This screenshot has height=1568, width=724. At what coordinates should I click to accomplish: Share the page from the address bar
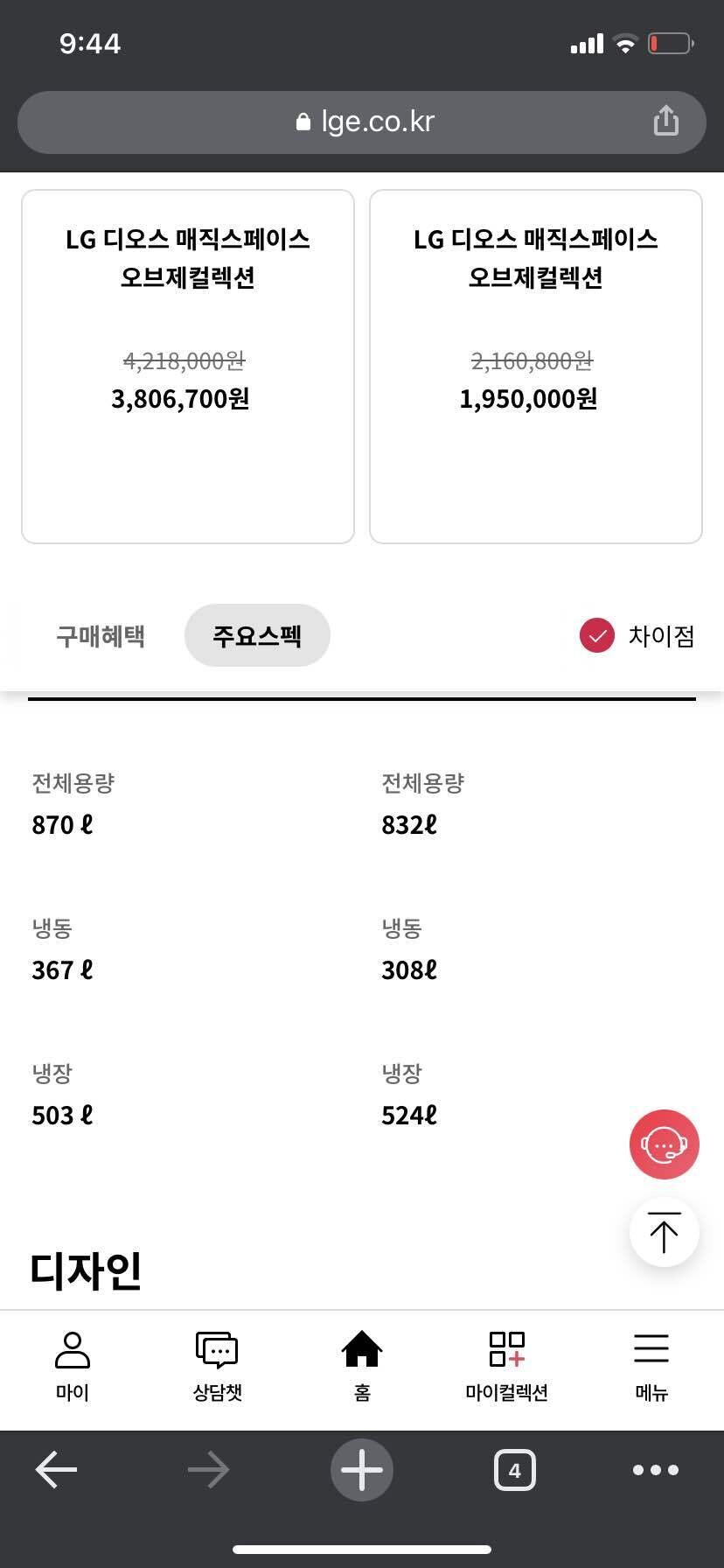[666, 121]
